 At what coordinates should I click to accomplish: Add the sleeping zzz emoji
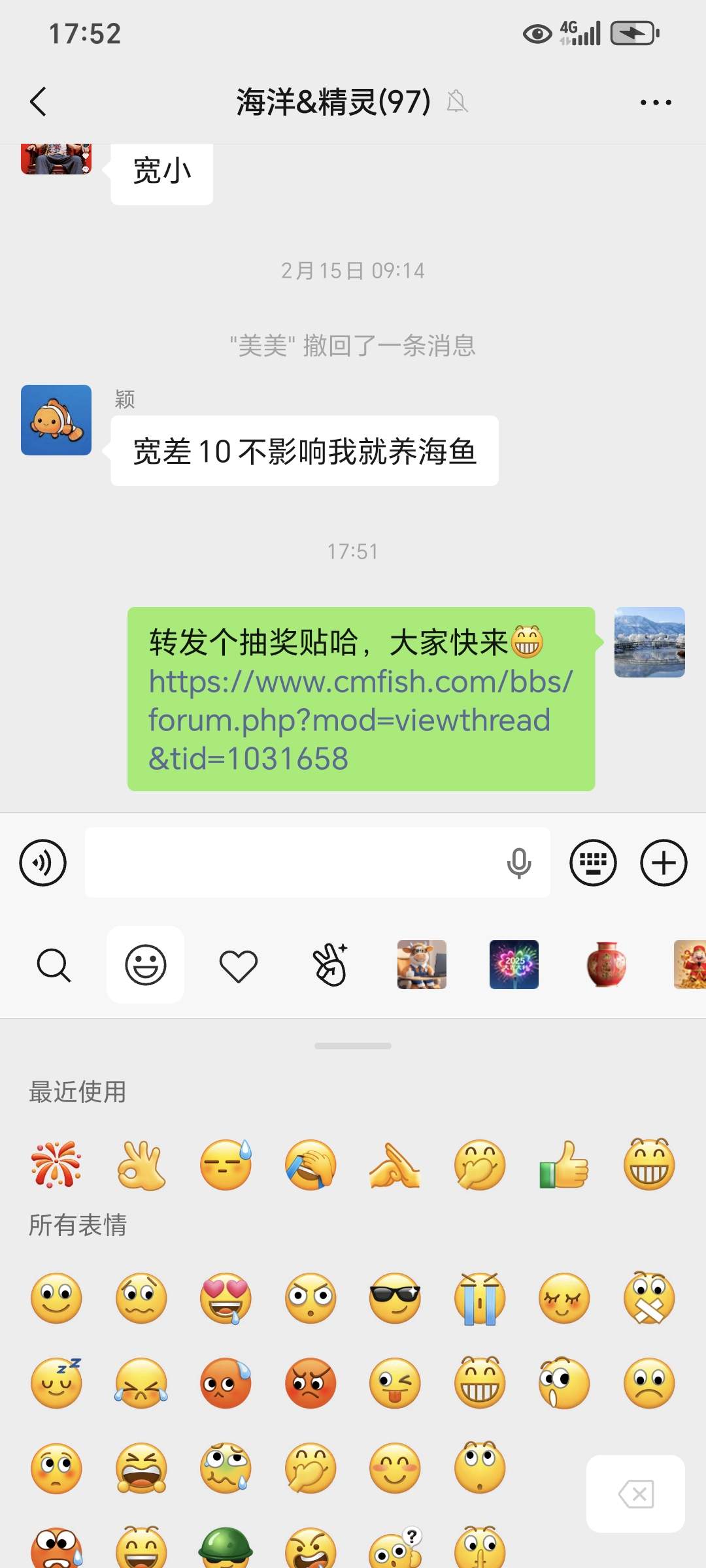click(56, 1382)
